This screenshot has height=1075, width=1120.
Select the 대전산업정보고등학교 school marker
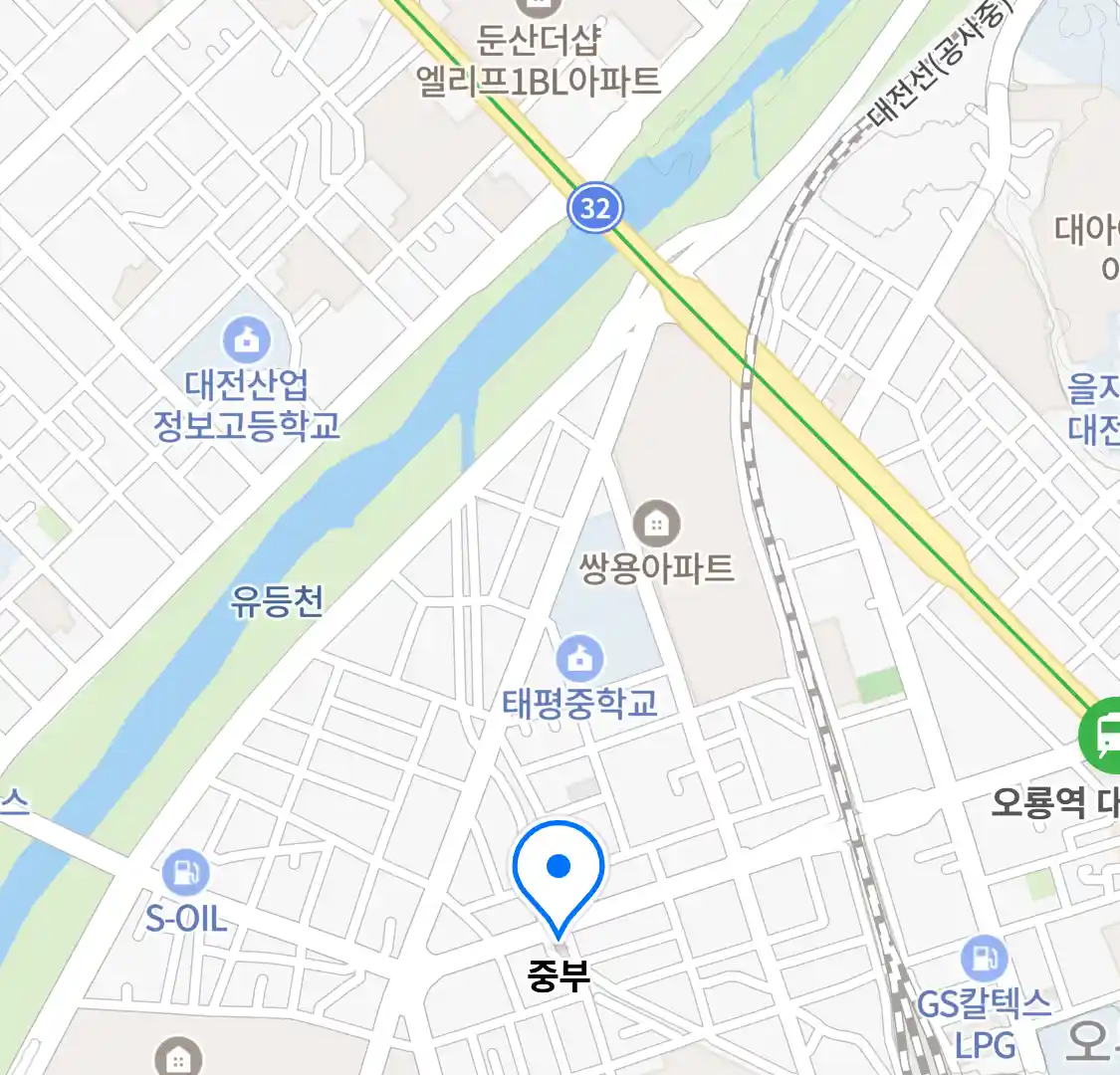(x=247, y=340)
